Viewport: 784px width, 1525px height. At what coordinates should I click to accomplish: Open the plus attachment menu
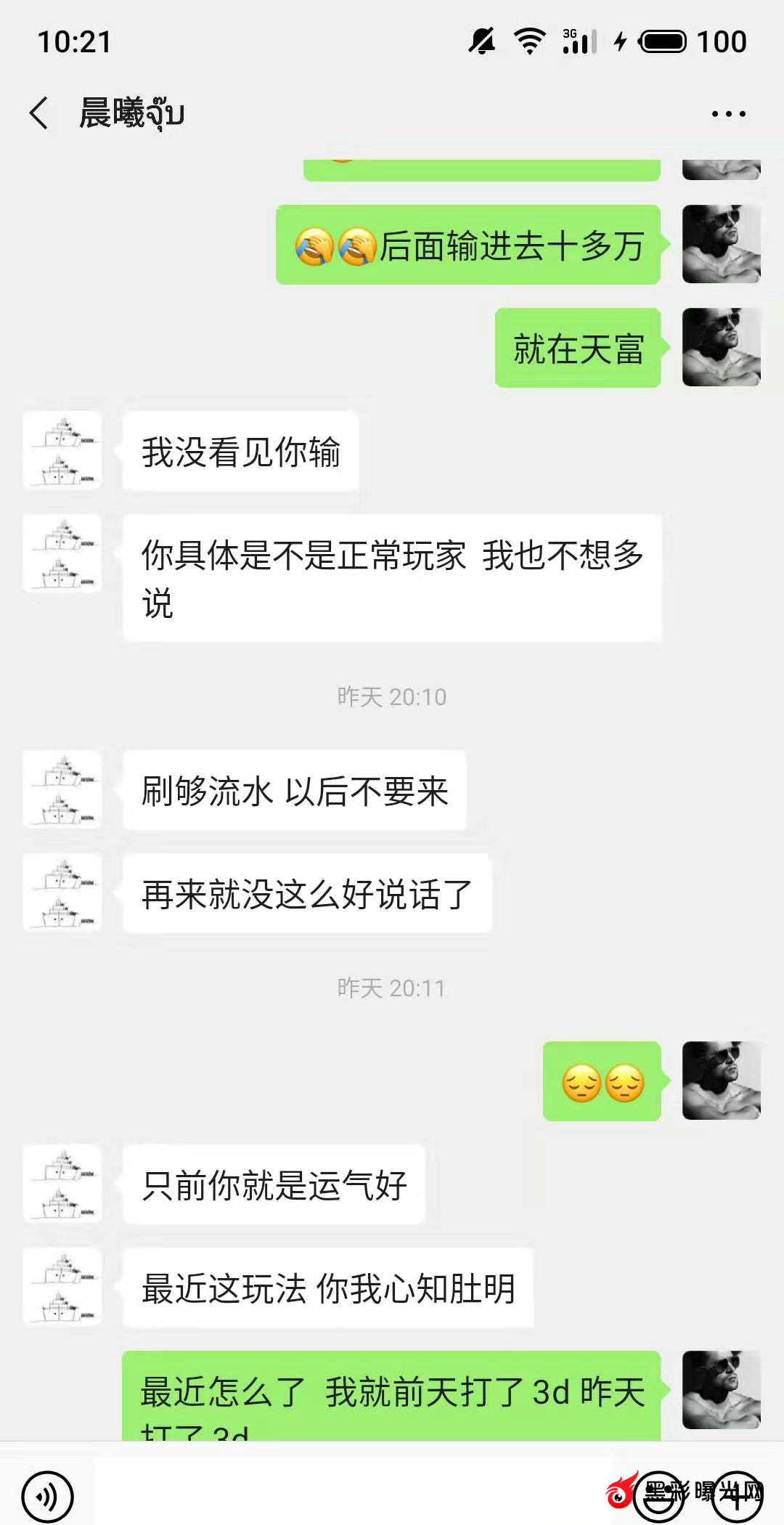(737, 1497)
